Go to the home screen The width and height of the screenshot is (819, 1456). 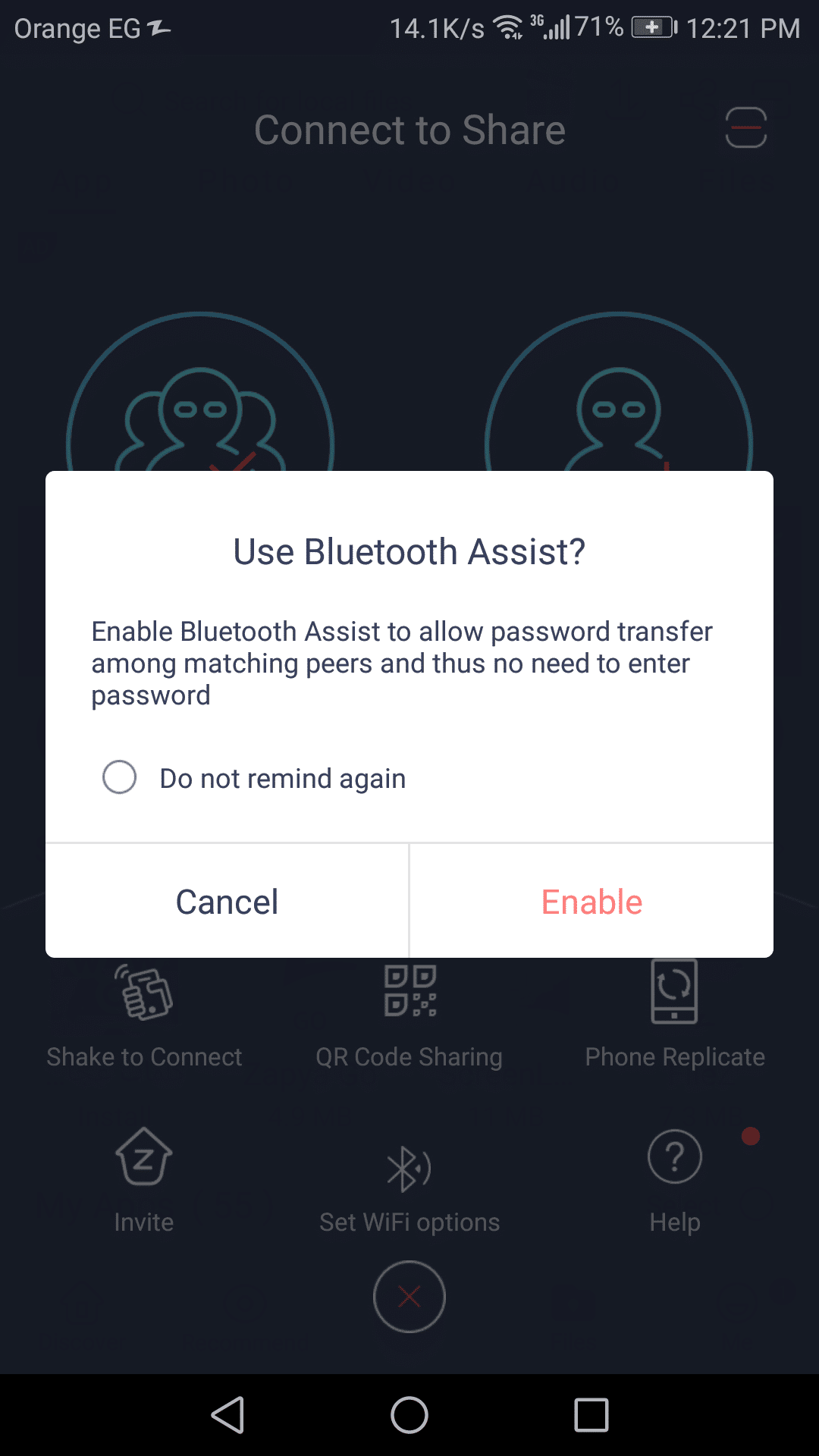409,1415
